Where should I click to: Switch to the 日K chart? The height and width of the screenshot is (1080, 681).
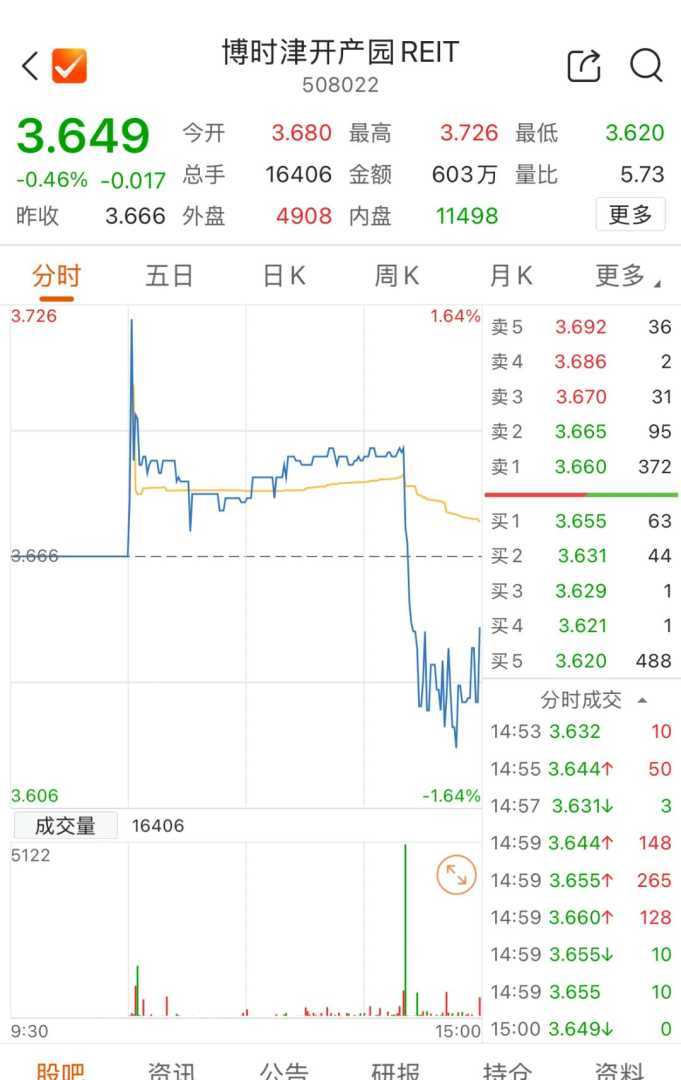point(284,276)
